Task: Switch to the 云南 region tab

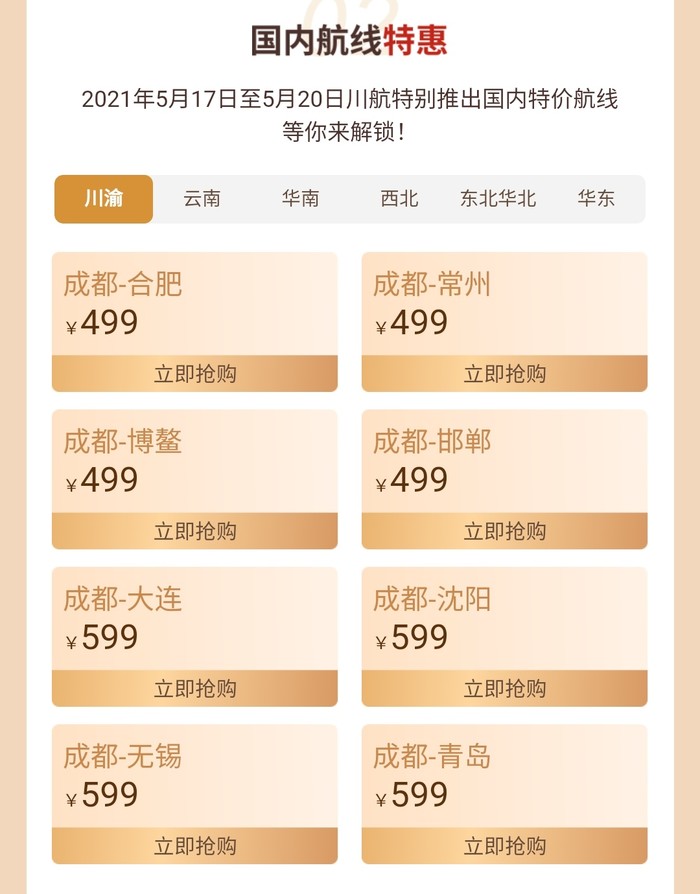Action: point(202,198)
